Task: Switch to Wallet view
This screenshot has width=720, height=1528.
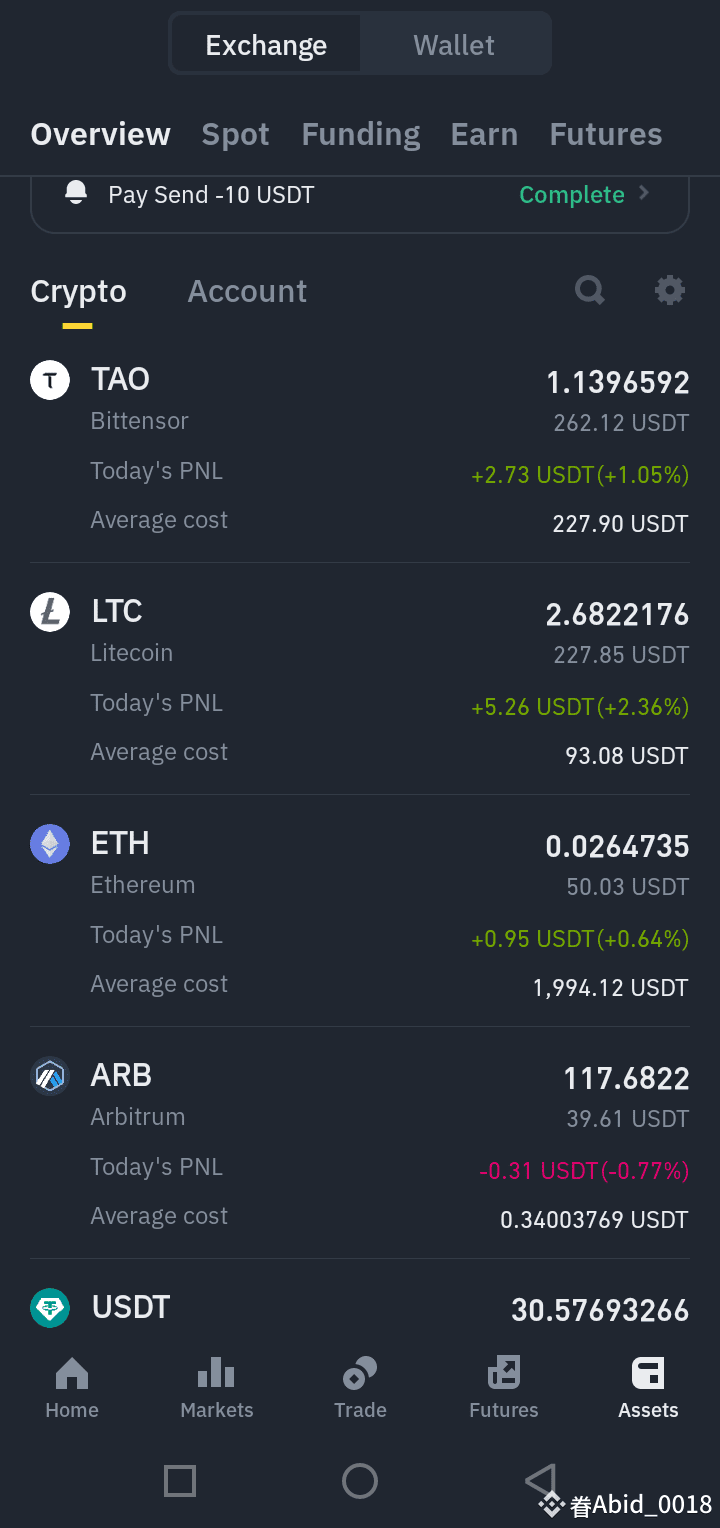Action: click(x=454, y=44)
